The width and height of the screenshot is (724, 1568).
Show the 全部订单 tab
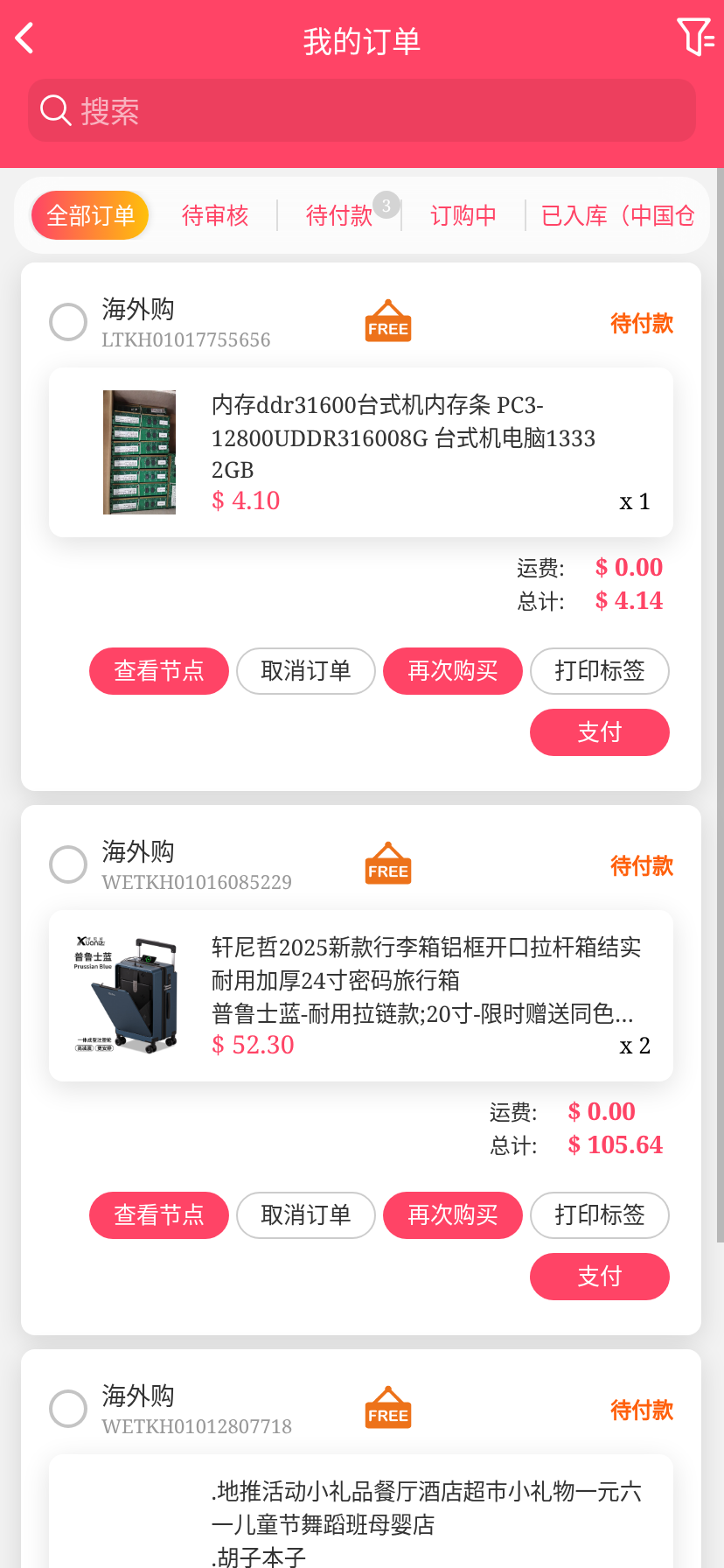(90, 215)
